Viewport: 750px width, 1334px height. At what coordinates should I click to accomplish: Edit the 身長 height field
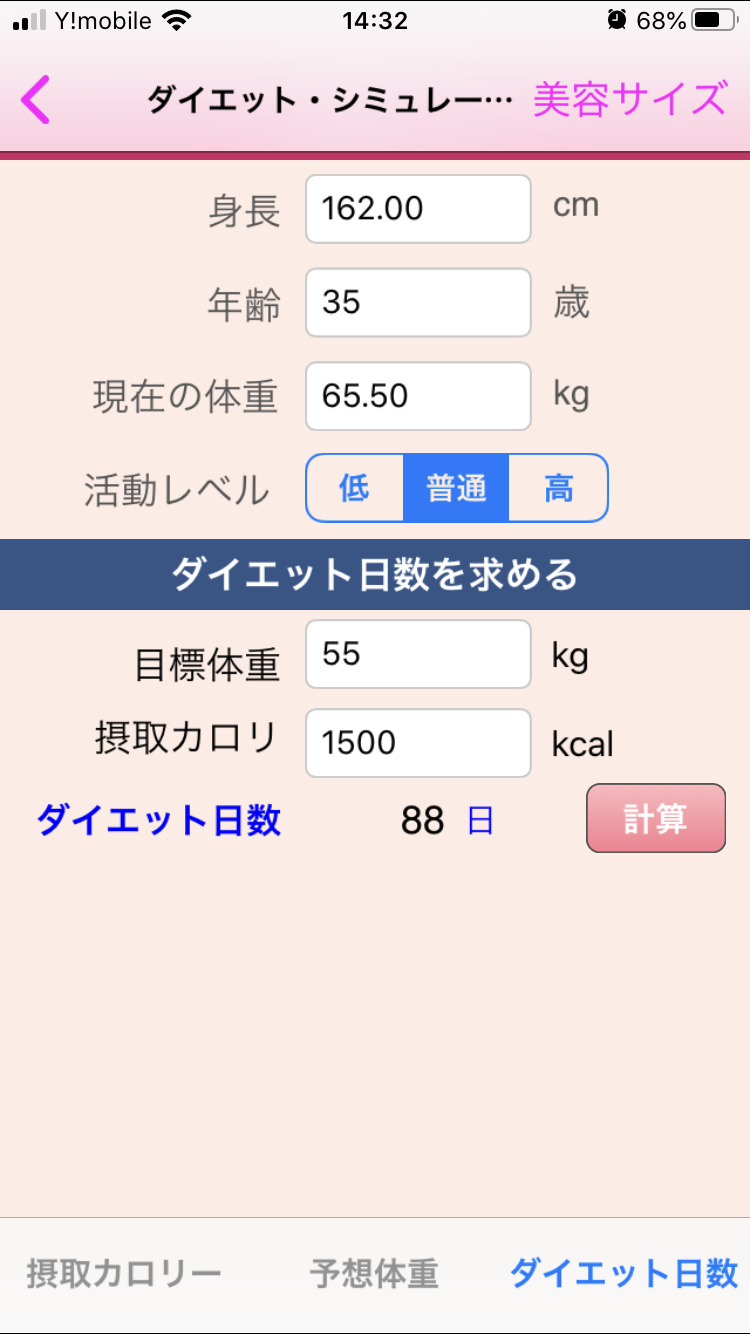pyautogui.click(x=418, y=209)
